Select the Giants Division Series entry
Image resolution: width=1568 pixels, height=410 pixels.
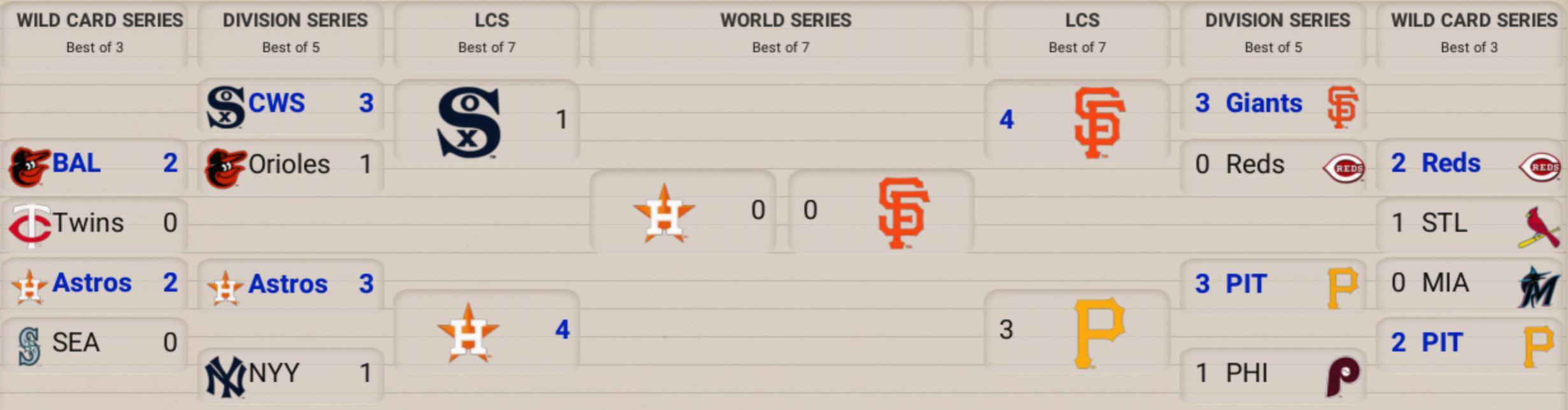1273,104
